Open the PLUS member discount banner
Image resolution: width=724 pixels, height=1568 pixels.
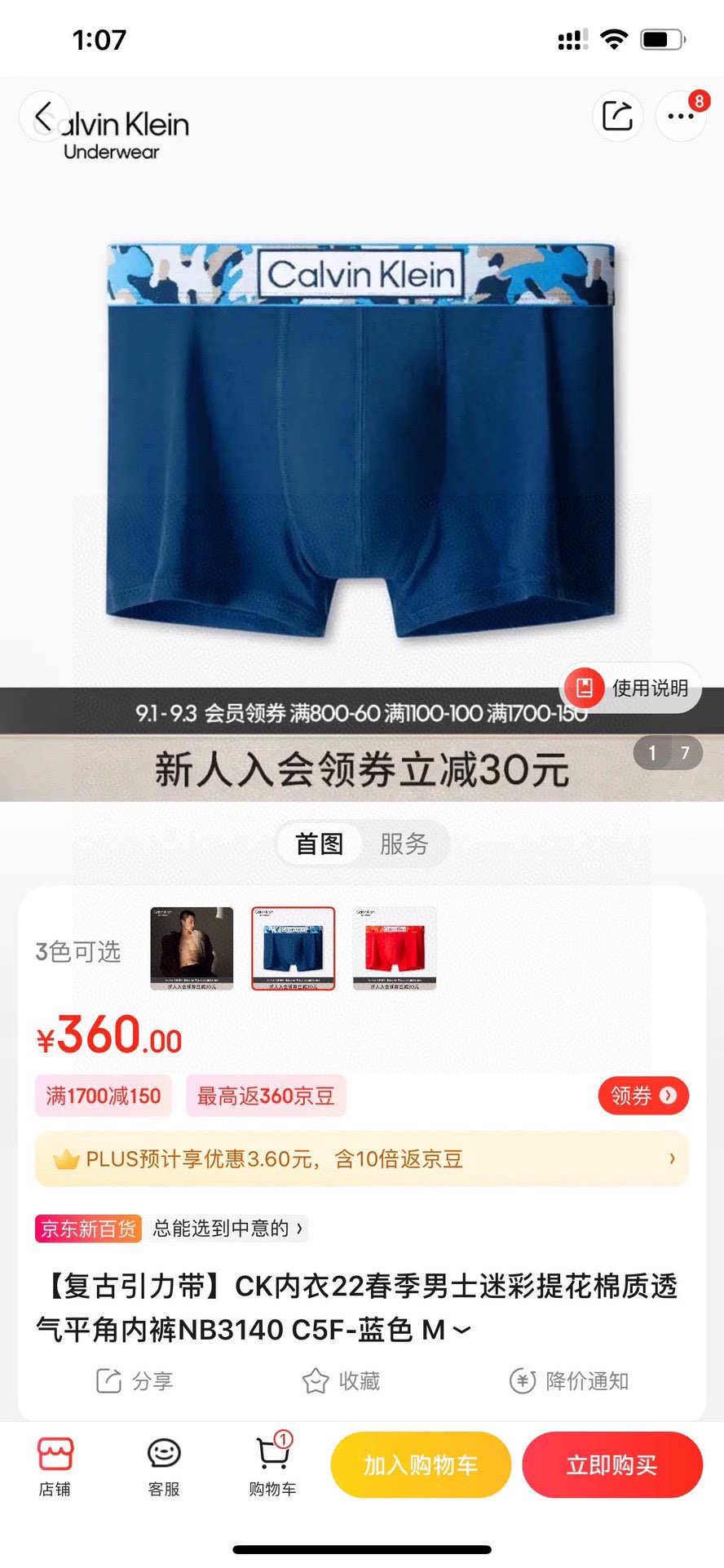[362, 1158]
